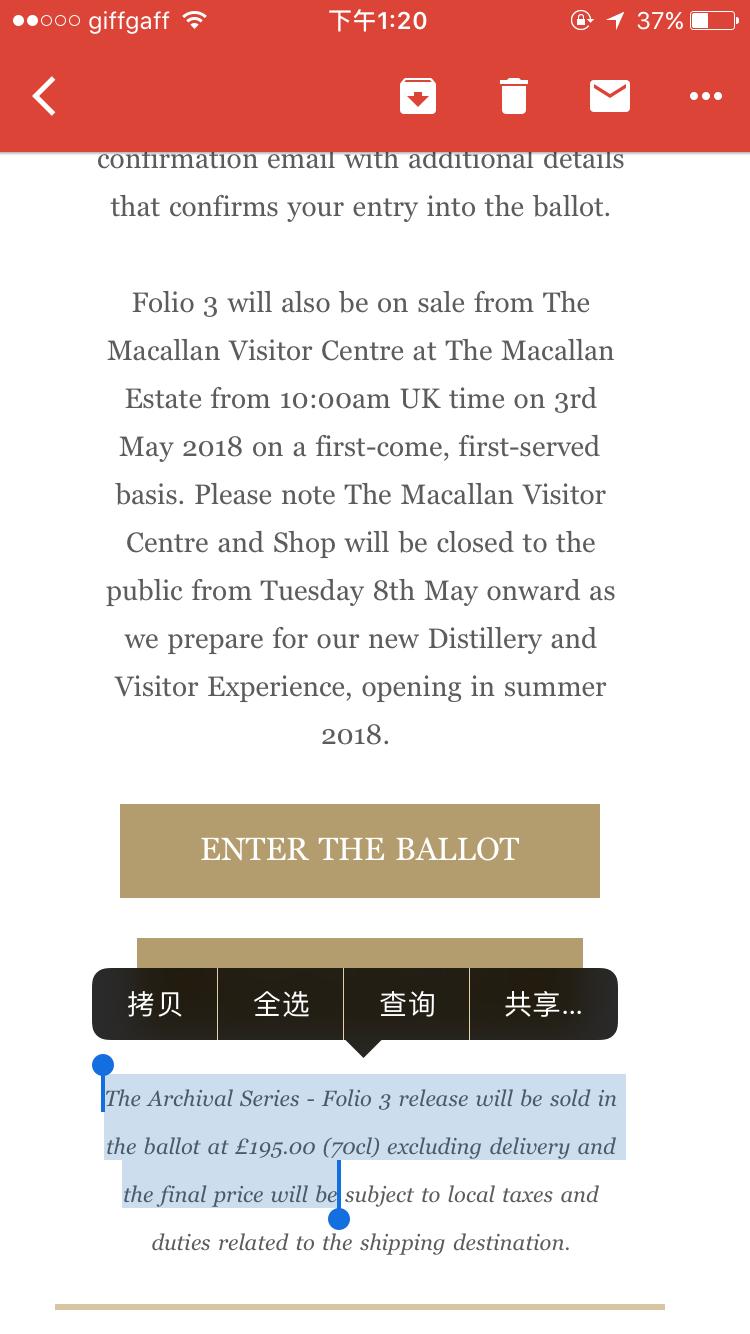This screenshot has width=750, height=1334.
Task: Tap the bottom blue selection handle
Action: click(339, 1218)
